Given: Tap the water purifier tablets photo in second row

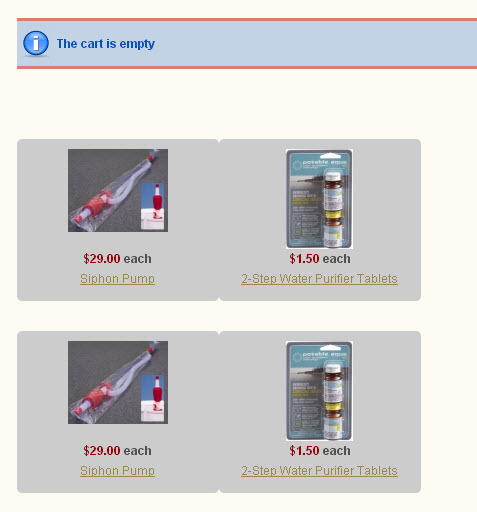Looking at the screenshot, I should [x=319, y=391].
